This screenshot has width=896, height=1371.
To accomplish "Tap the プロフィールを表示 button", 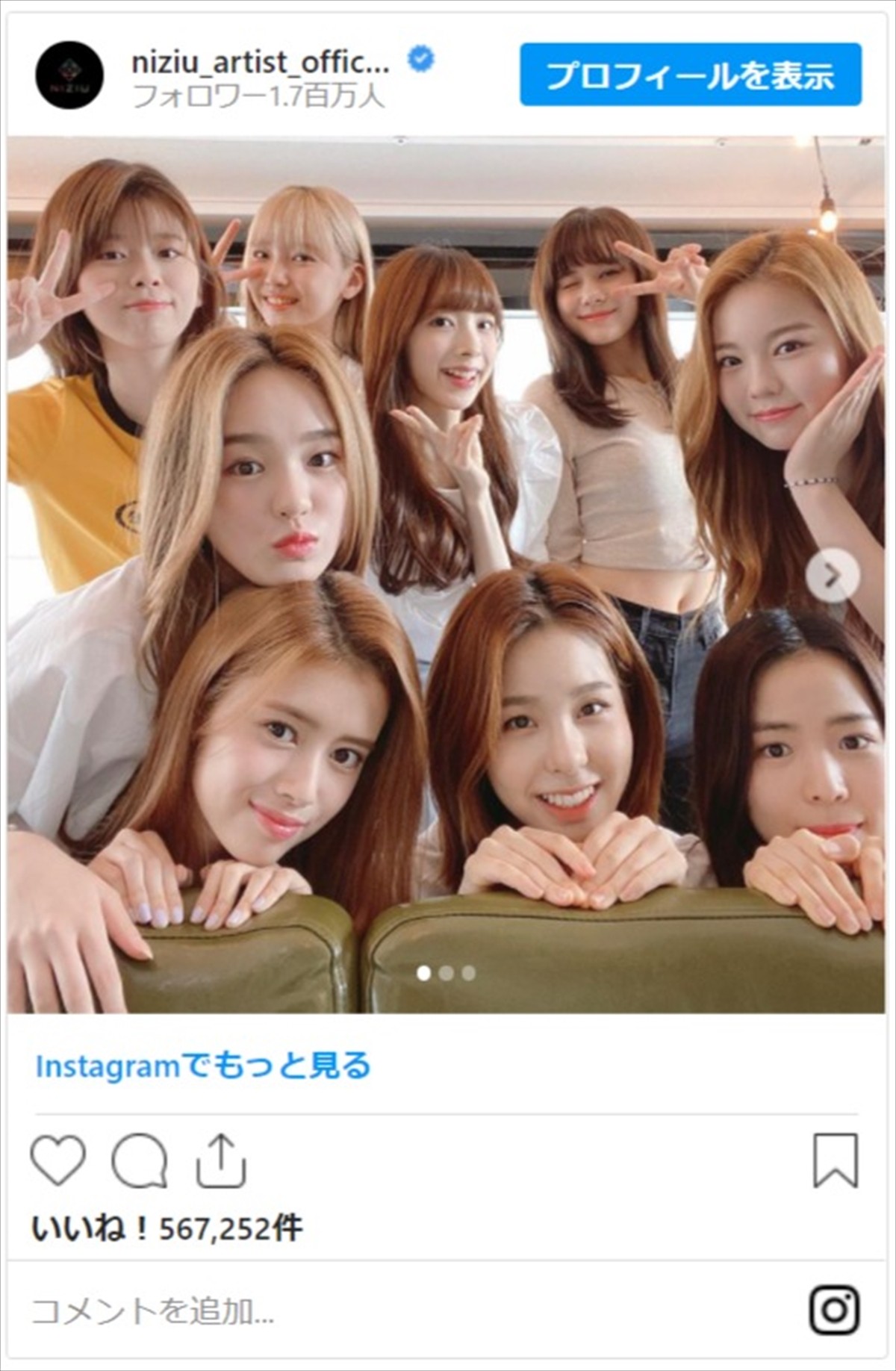I will coord(690,75).
